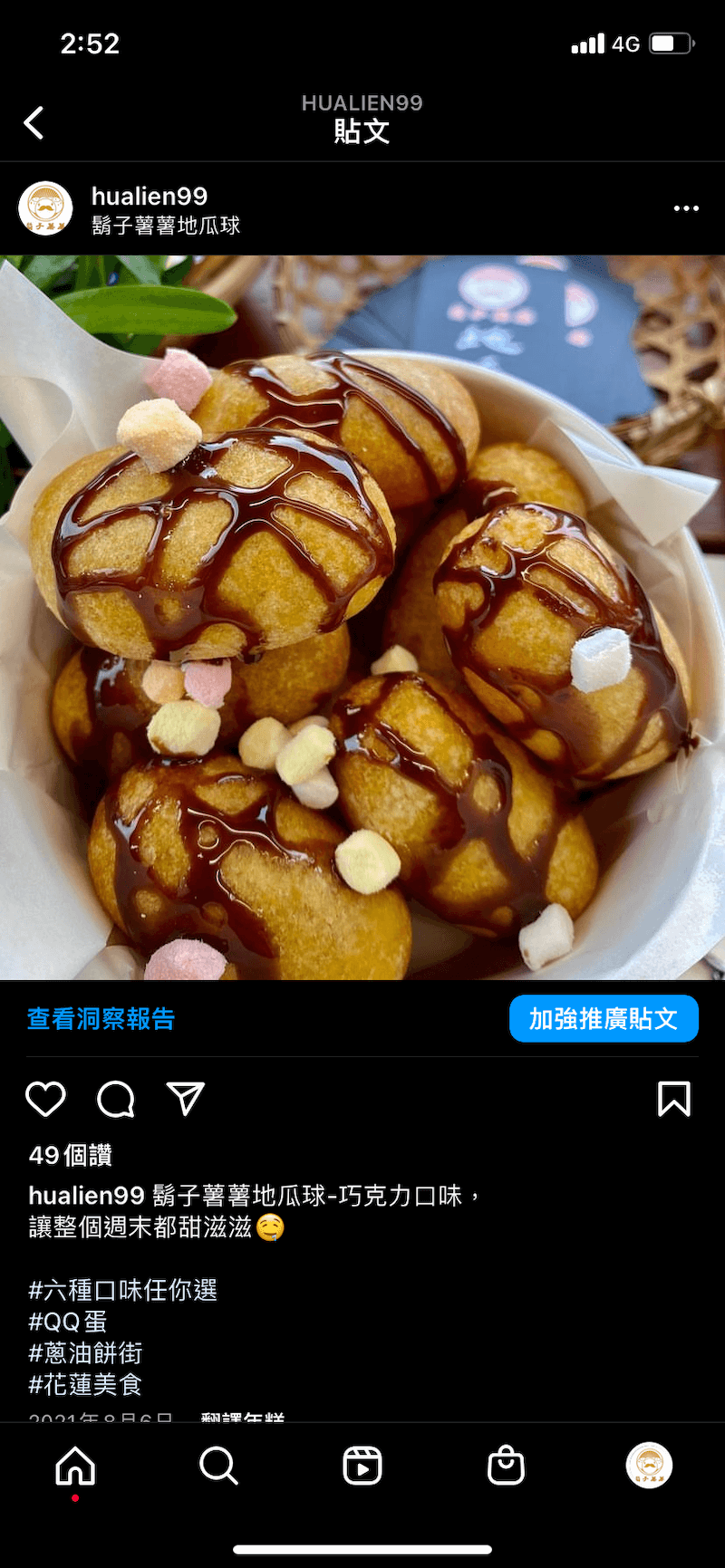
Task: Open hashtag #六種口味任你選
Action: [123, 1290]
